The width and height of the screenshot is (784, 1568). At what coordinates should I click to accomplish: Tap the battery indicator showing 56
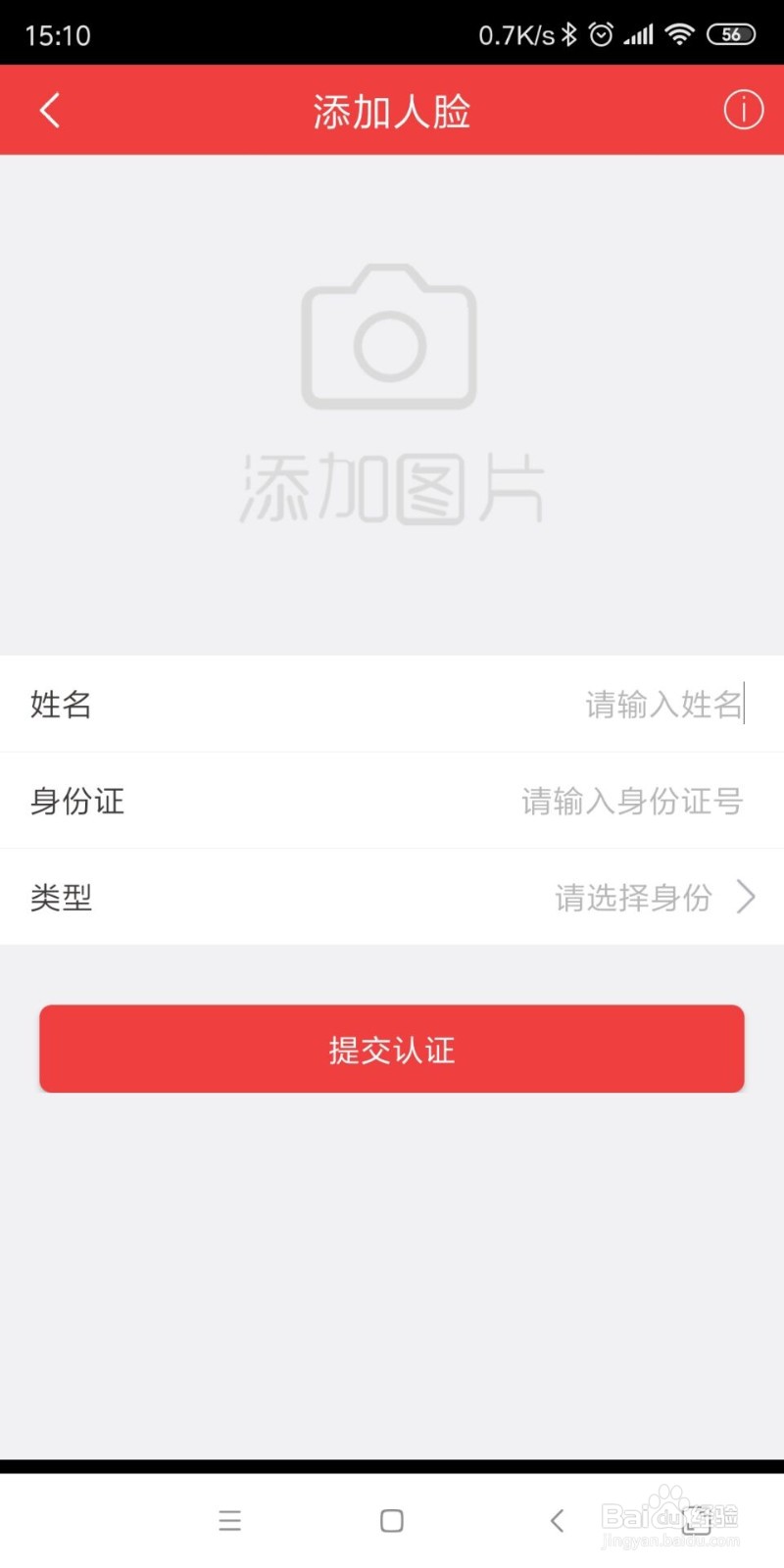pos(730,32)
